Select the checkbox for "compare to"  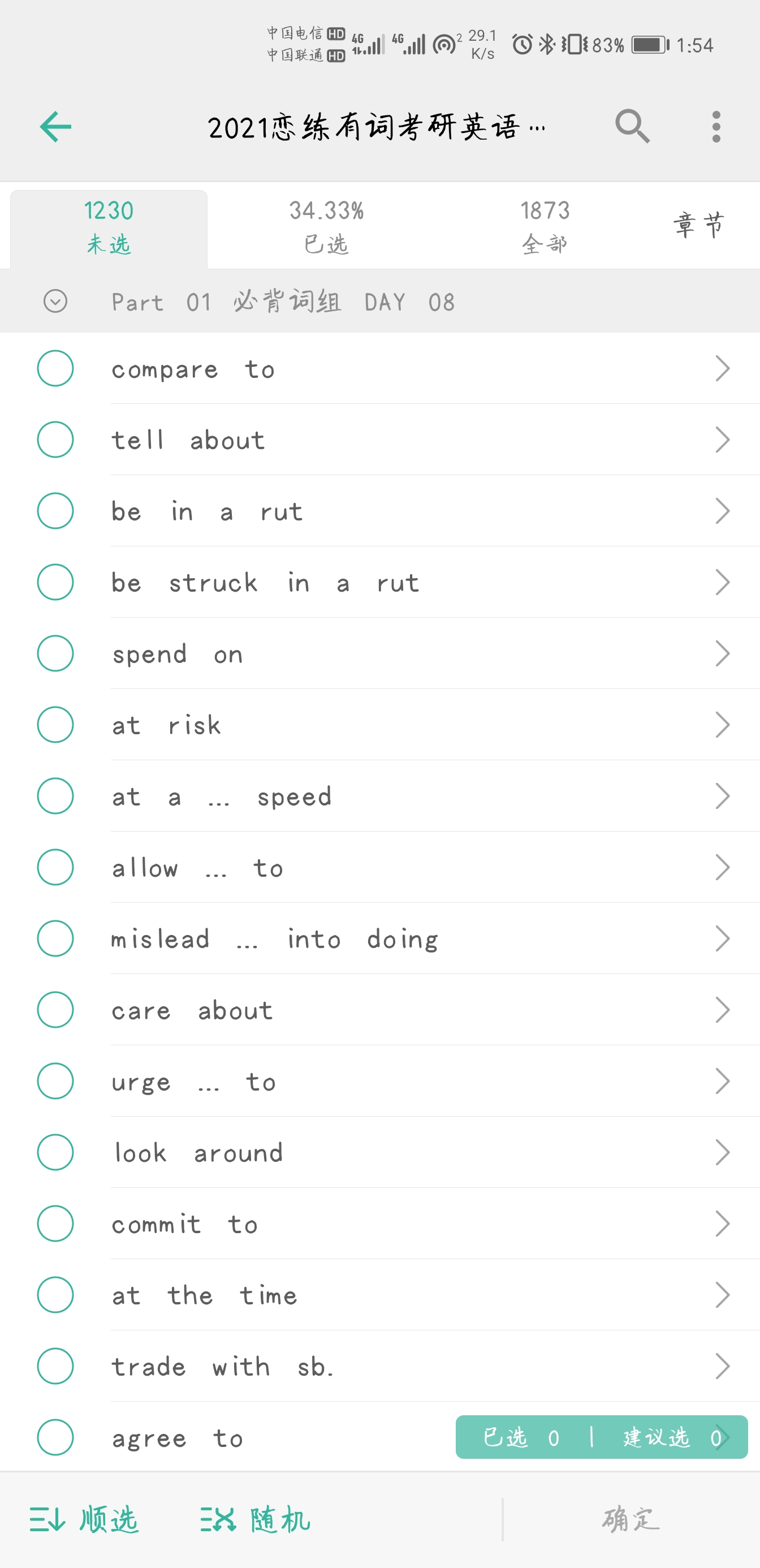[55, 369]
